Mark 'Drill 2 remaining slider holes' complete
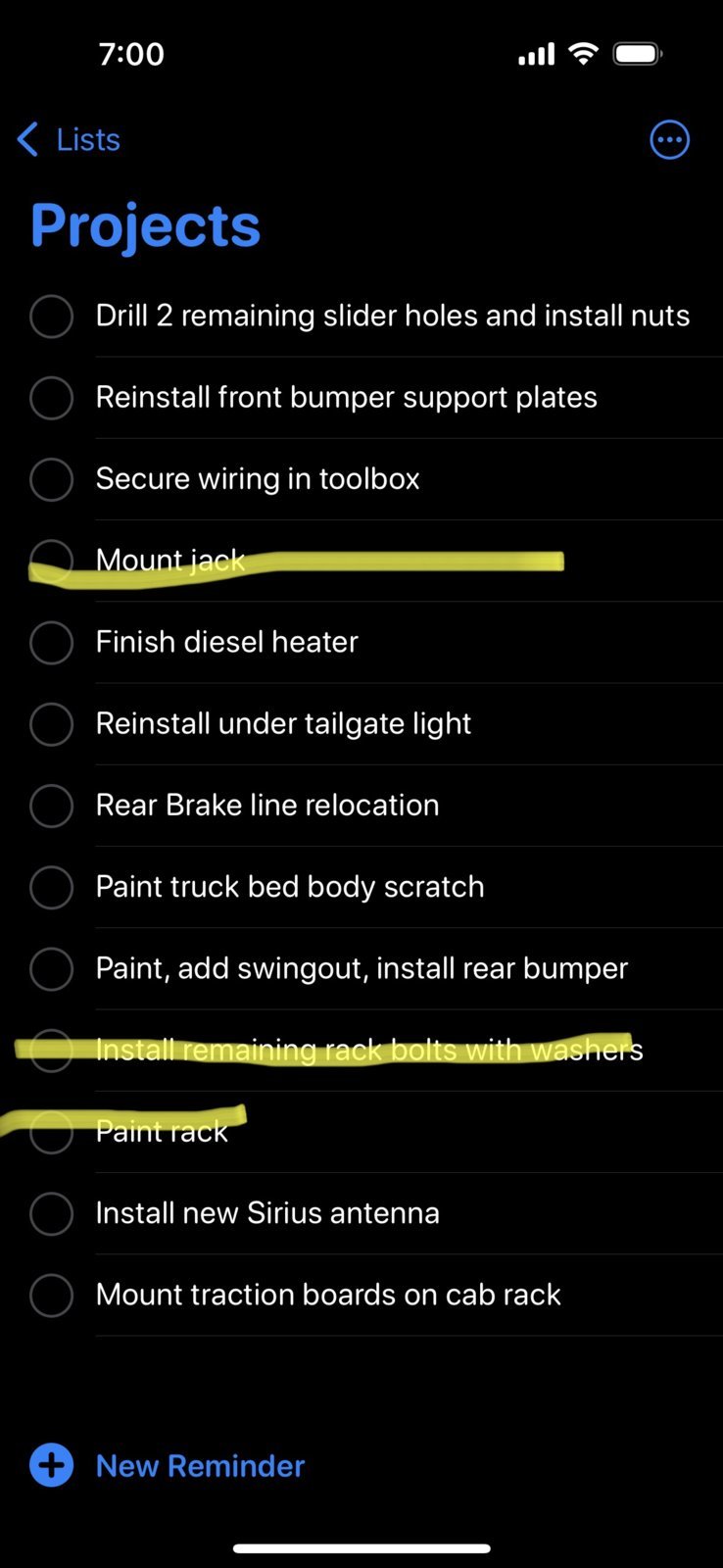Image resolution: width=723 pixels, height=1568 pixels. [x=51, y=317]
